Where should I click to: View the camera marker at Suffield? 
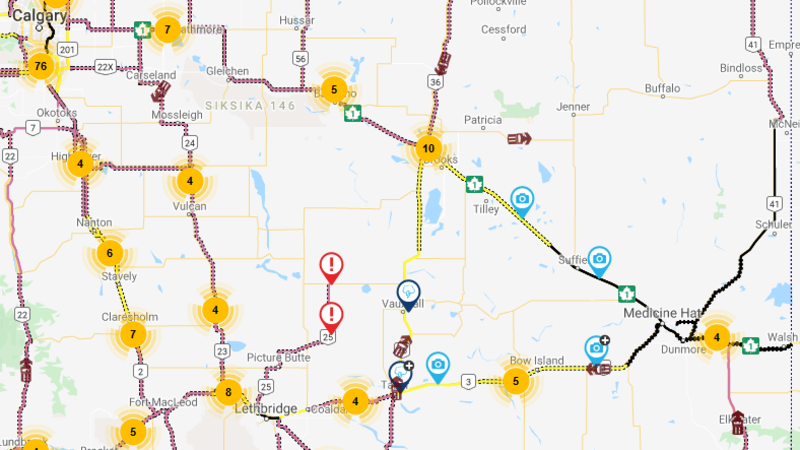pos(598,259)
